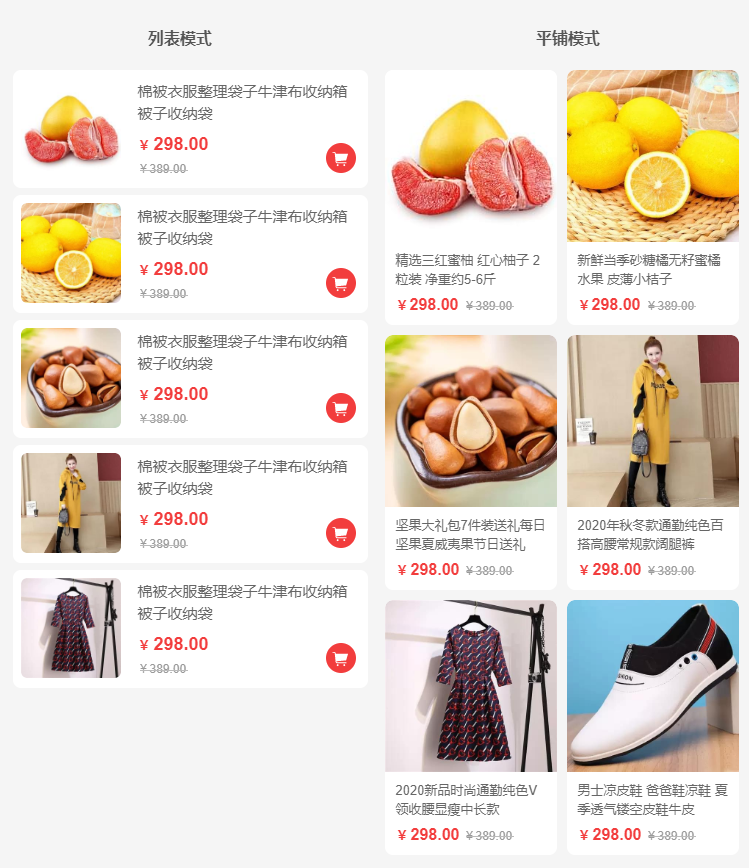This screenshot has width=749, height=868.
Task: Add the patterned dress list row item to cart
Action: (341, 658)
